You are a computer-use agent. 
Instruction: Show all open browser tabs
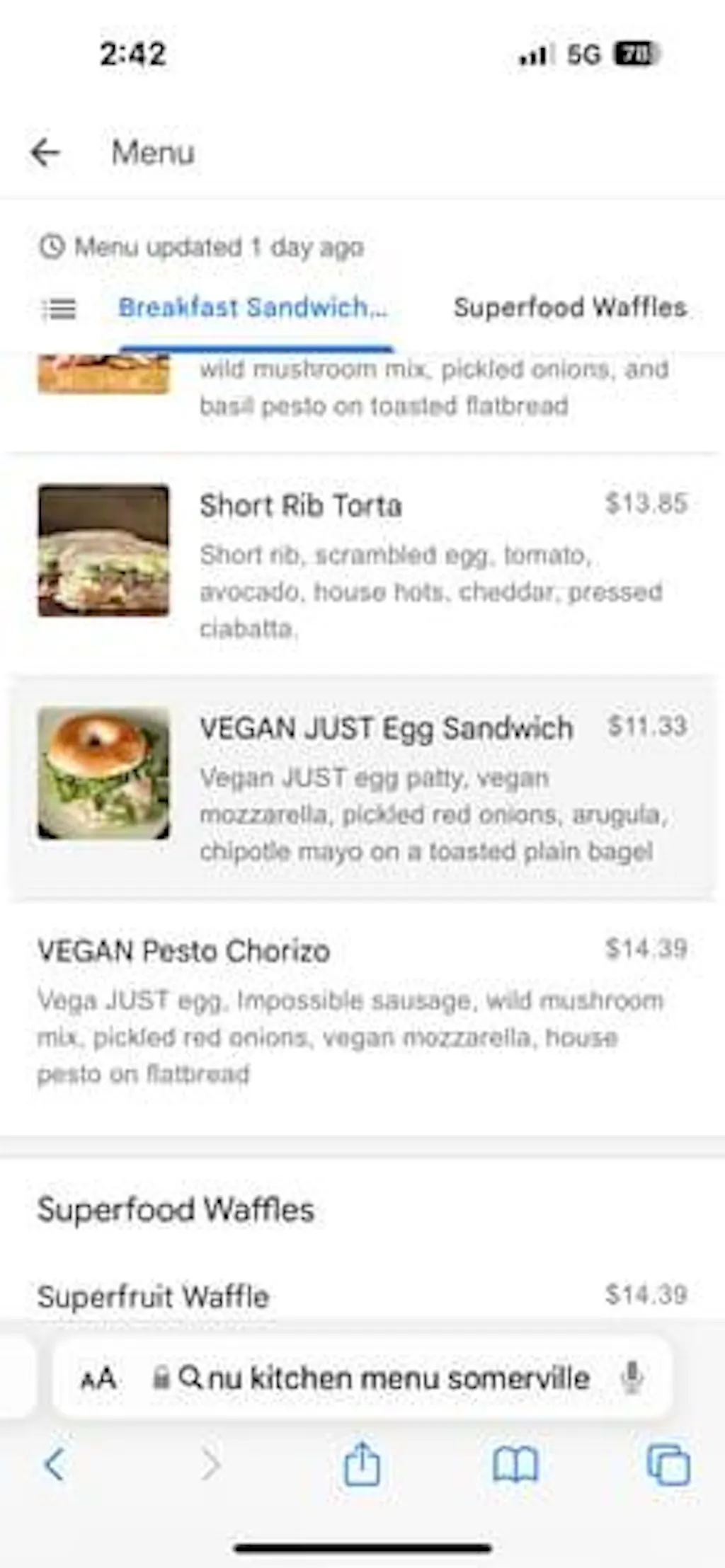click(668, 1464)
